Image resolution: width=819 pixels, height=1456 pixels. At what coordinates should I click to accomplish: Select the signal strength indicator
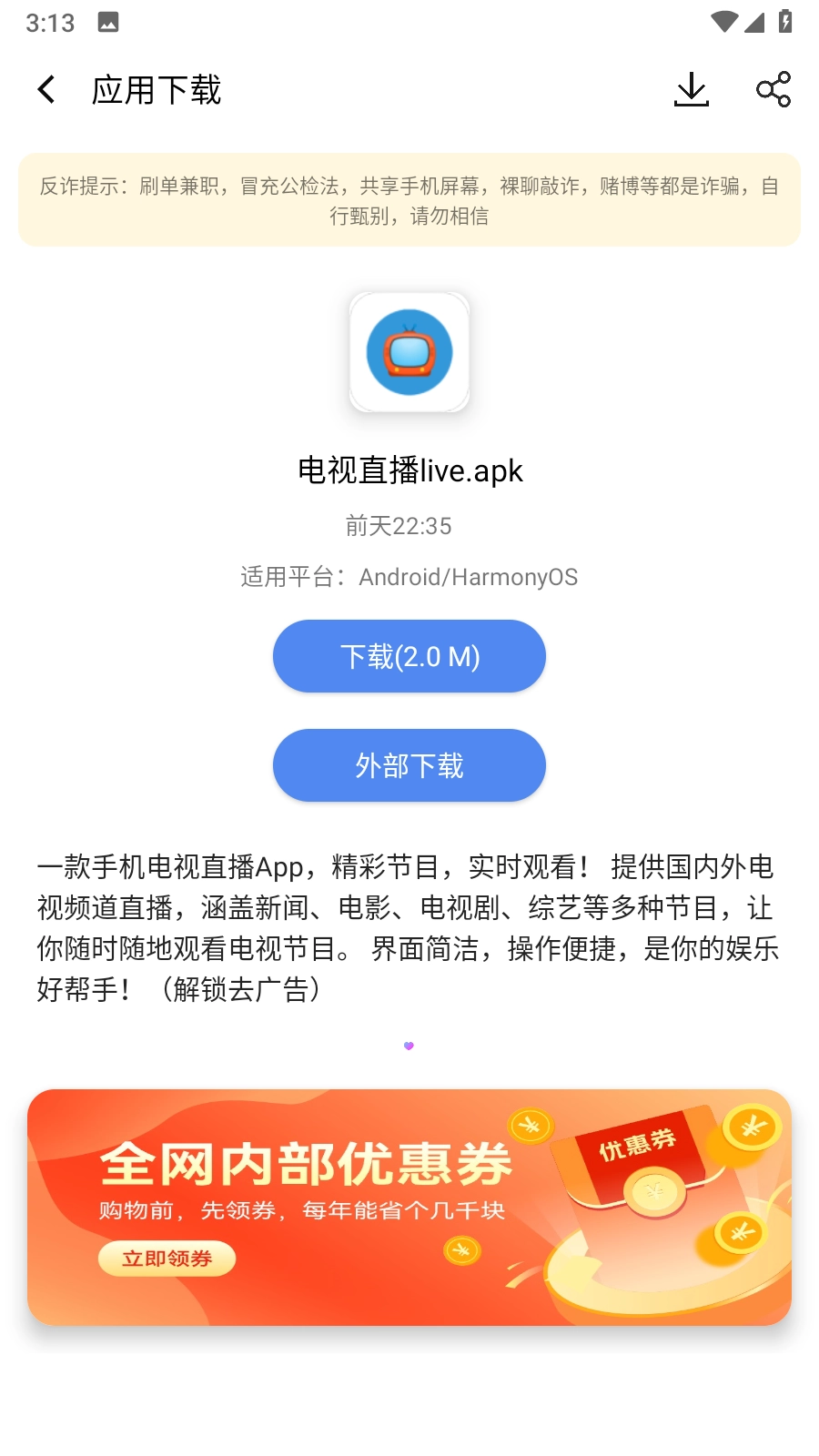click(x=756, y=23)
